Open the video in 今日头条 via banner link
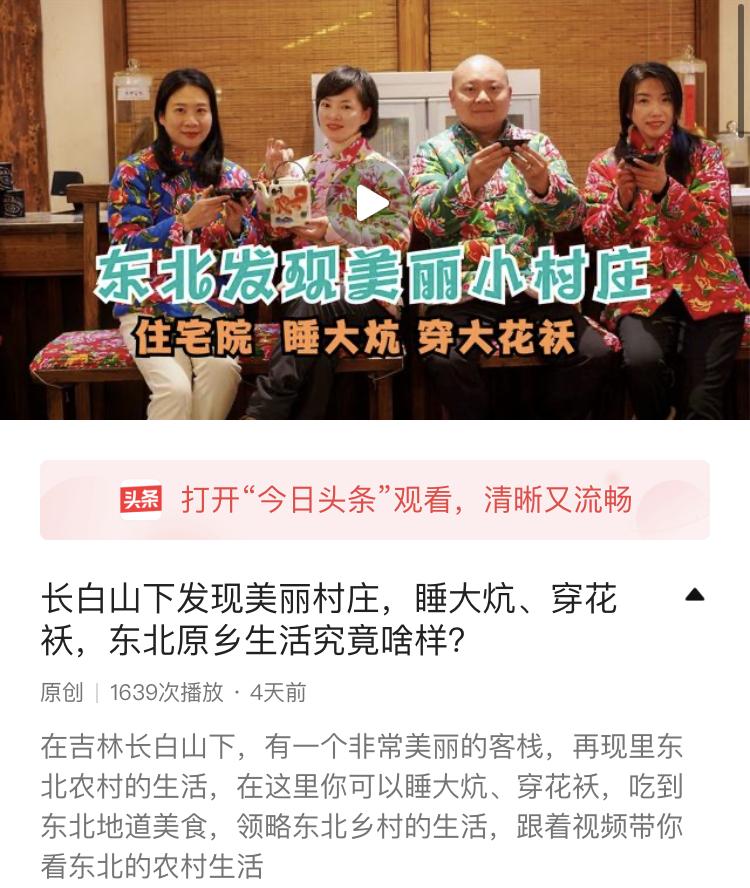750x888 pixels. pyautogui.click(x=375, y=497)
